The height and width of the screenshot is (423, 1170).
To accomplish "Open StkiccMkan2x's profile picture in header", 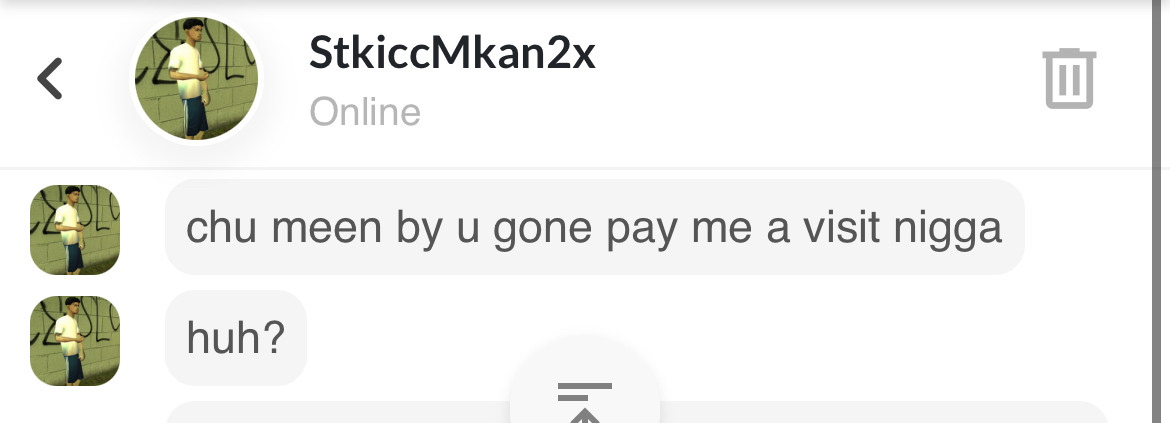I will (x=196, y=80).
